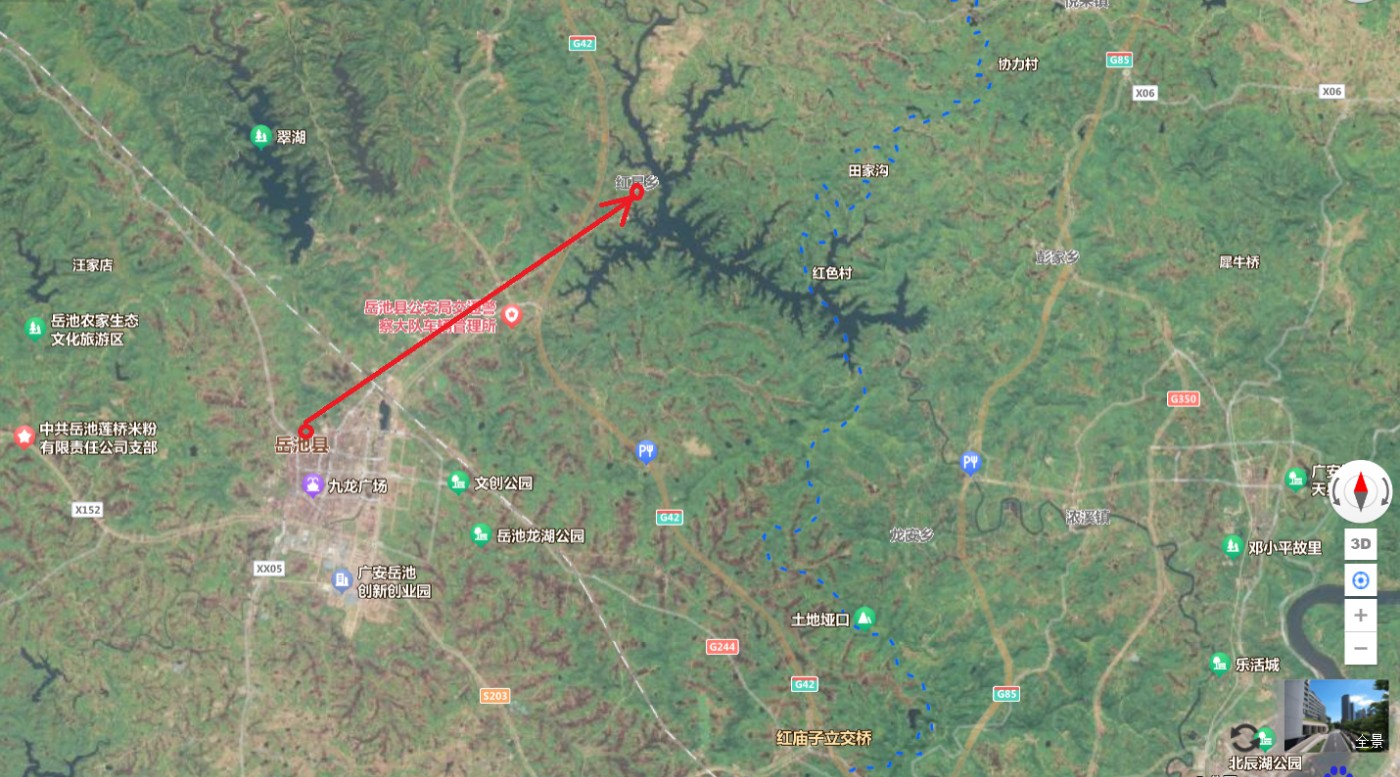Select the 文创公园 marker
The height and width of the screenshot is (777, 1400).
[458, 482]
